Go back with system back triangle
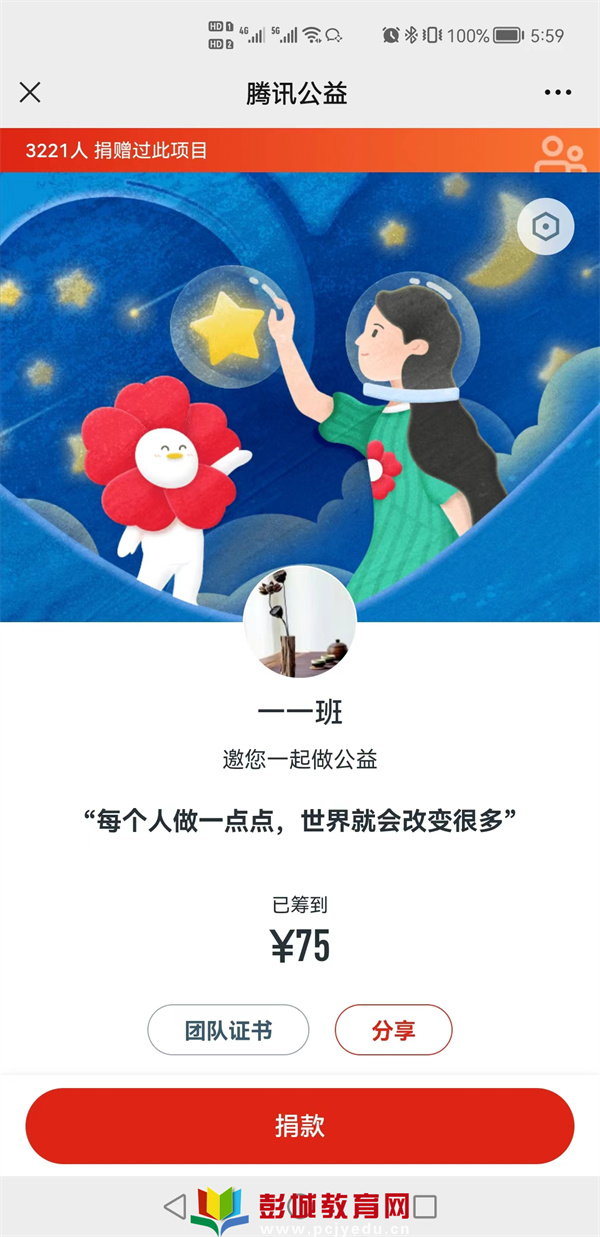600x1237 pixels. point(175,1206)
